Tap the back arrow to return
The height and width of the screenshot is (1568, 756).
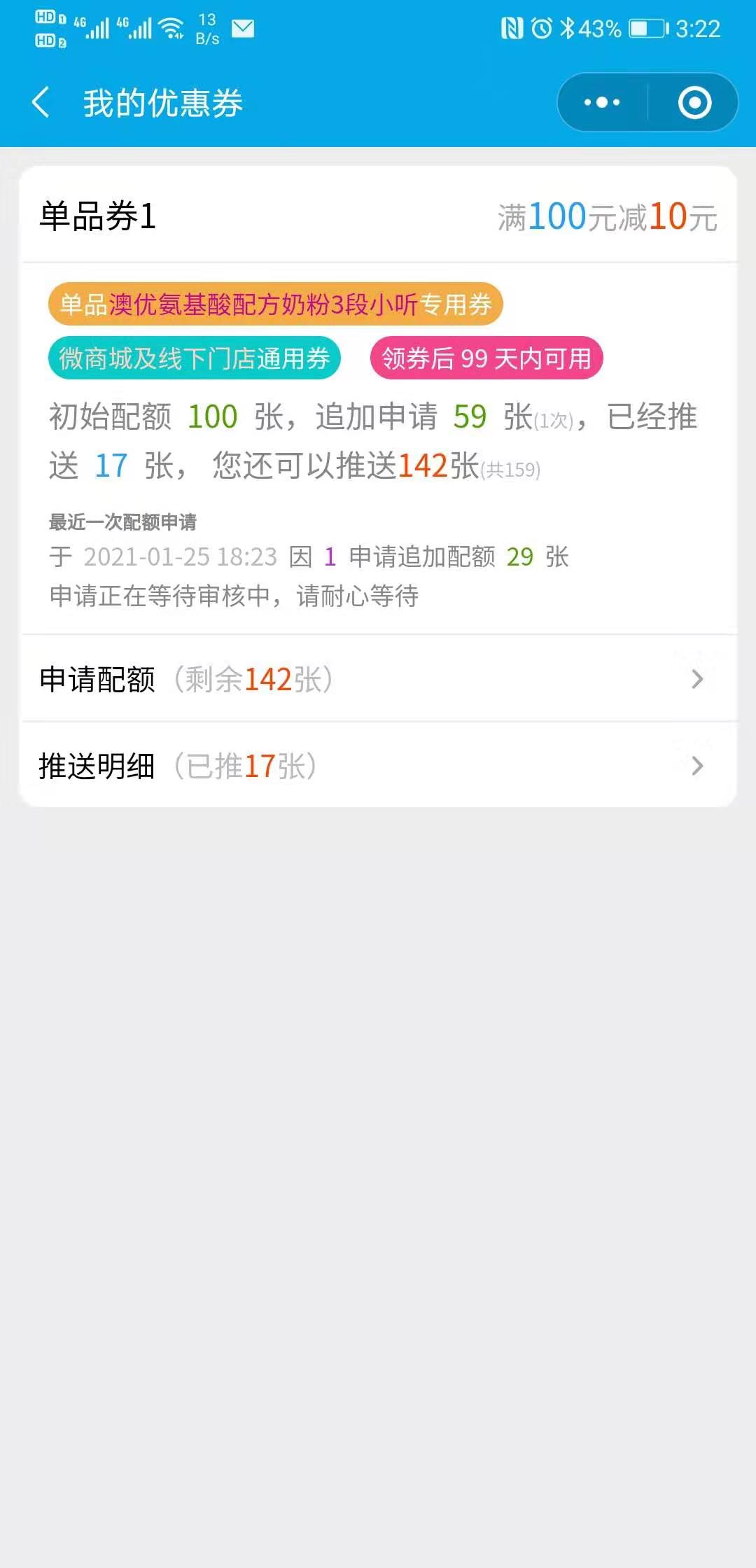pos(42,102)
